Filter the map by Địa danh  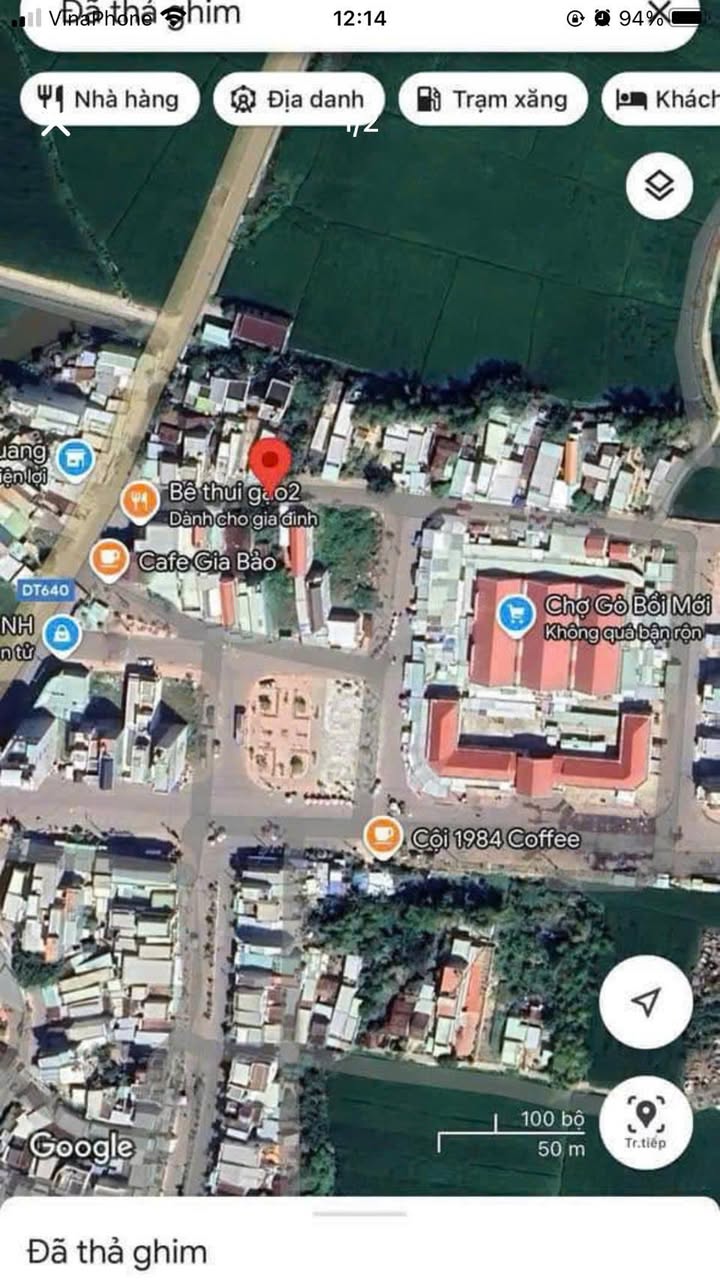(x=300, y=99)
